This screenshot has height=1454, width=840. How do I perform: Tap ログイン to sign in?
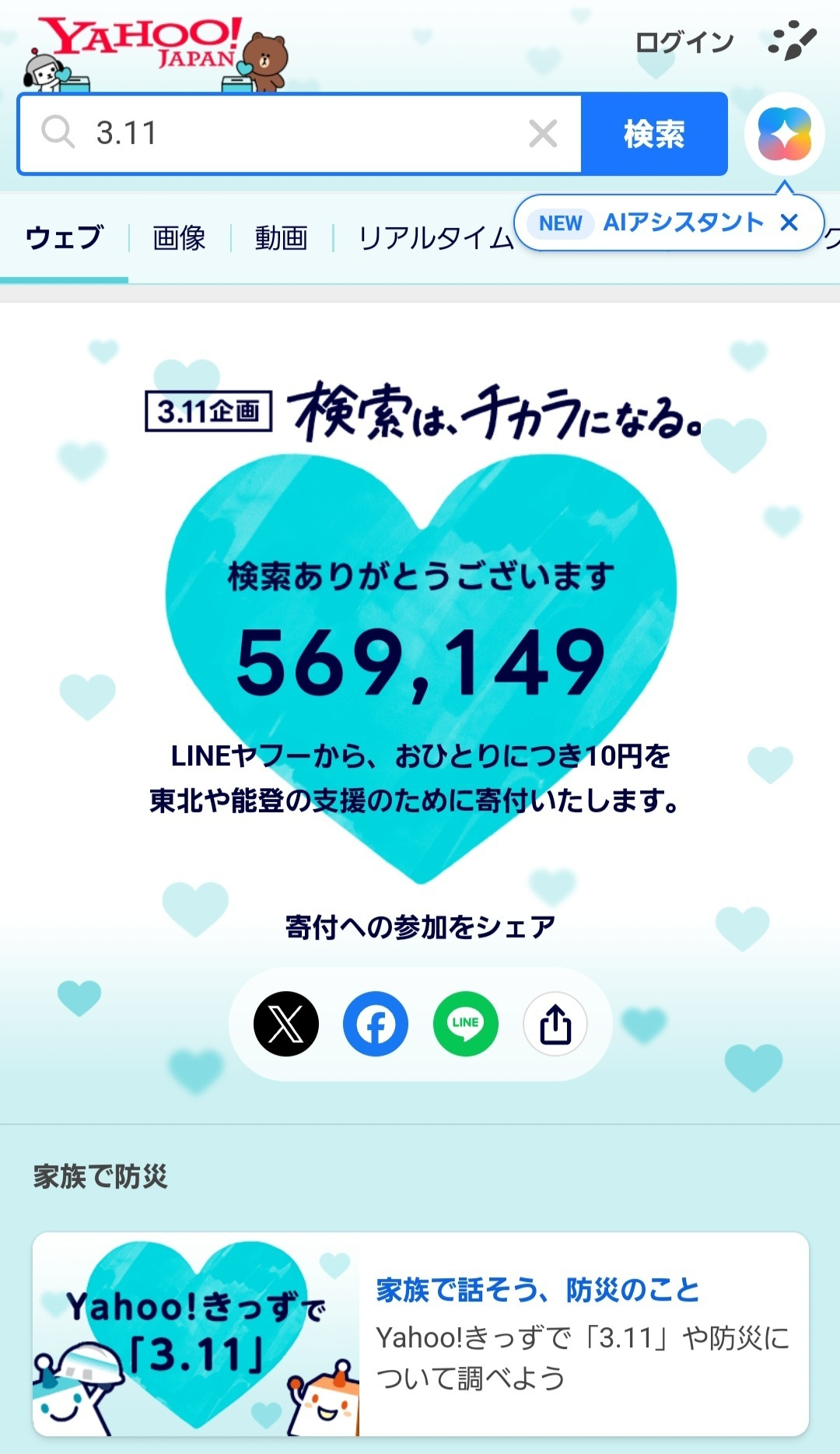(x=684, y=42)
